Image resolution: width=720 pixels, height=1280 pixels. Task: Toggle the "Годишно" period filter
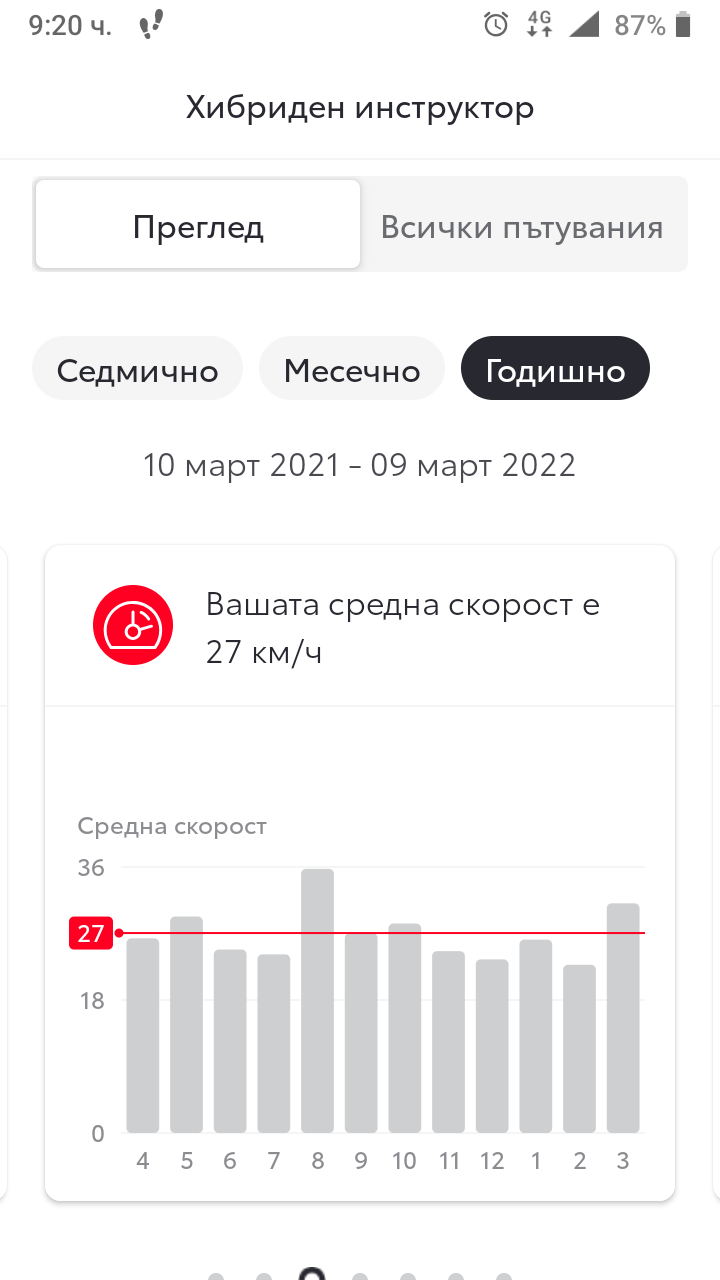pos(555,368)
